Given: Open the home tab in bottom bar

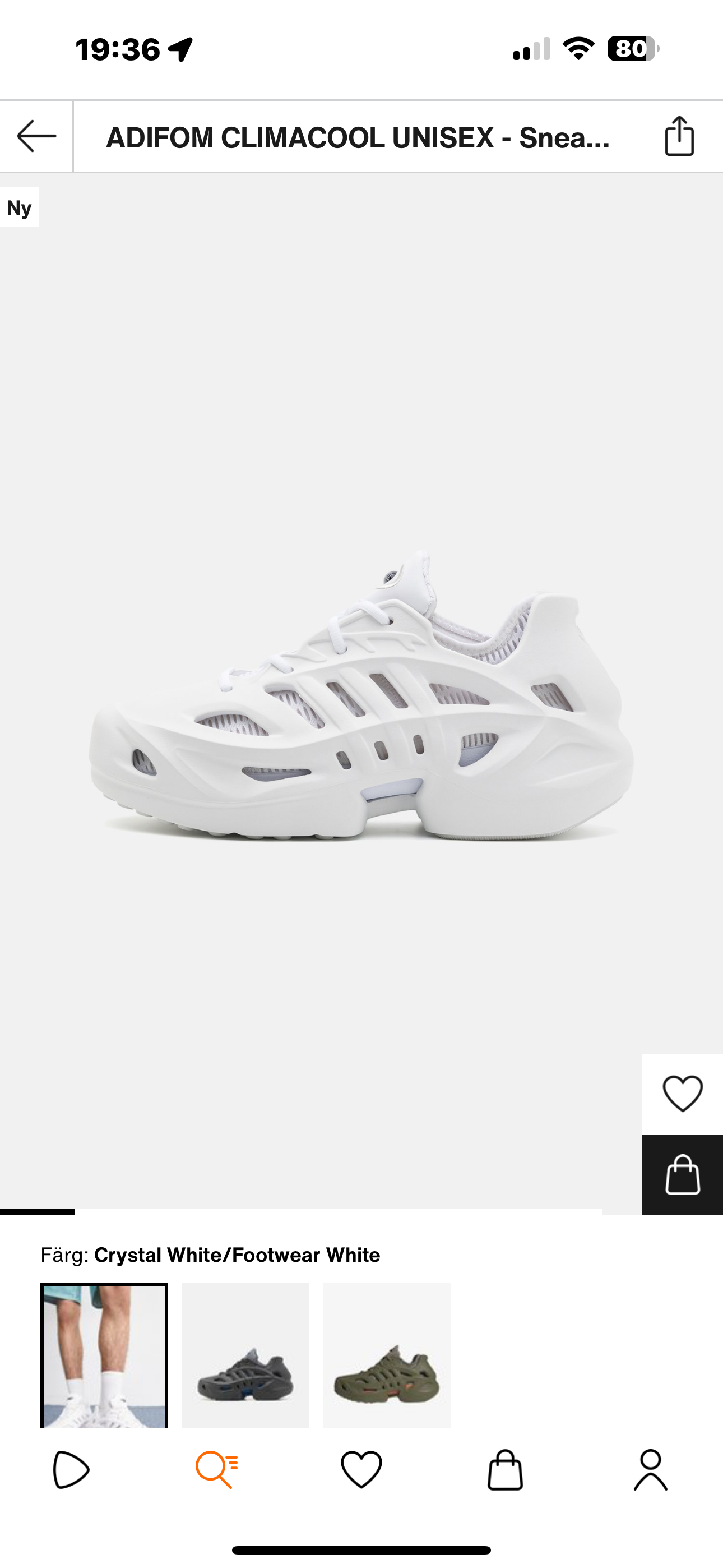Looking at the screenshot, I should (x=71, y=1470).
